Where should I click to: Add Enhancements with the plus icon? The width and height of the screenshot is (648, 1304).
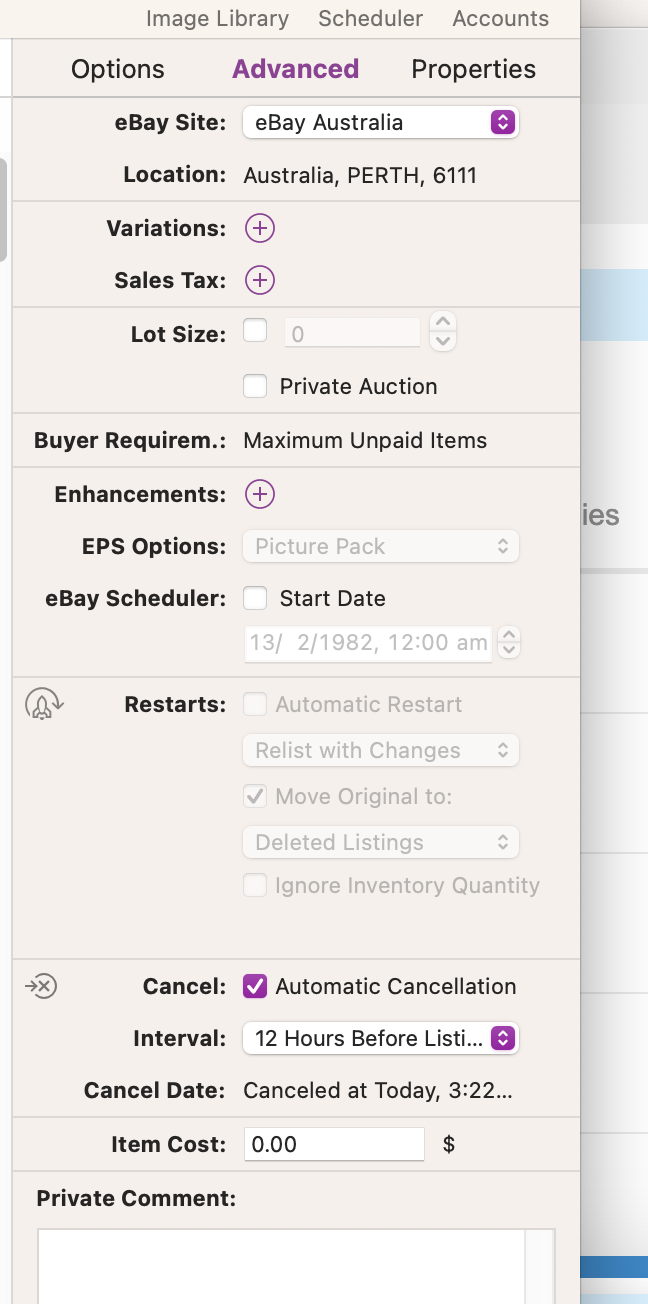(x=260, y=494)
